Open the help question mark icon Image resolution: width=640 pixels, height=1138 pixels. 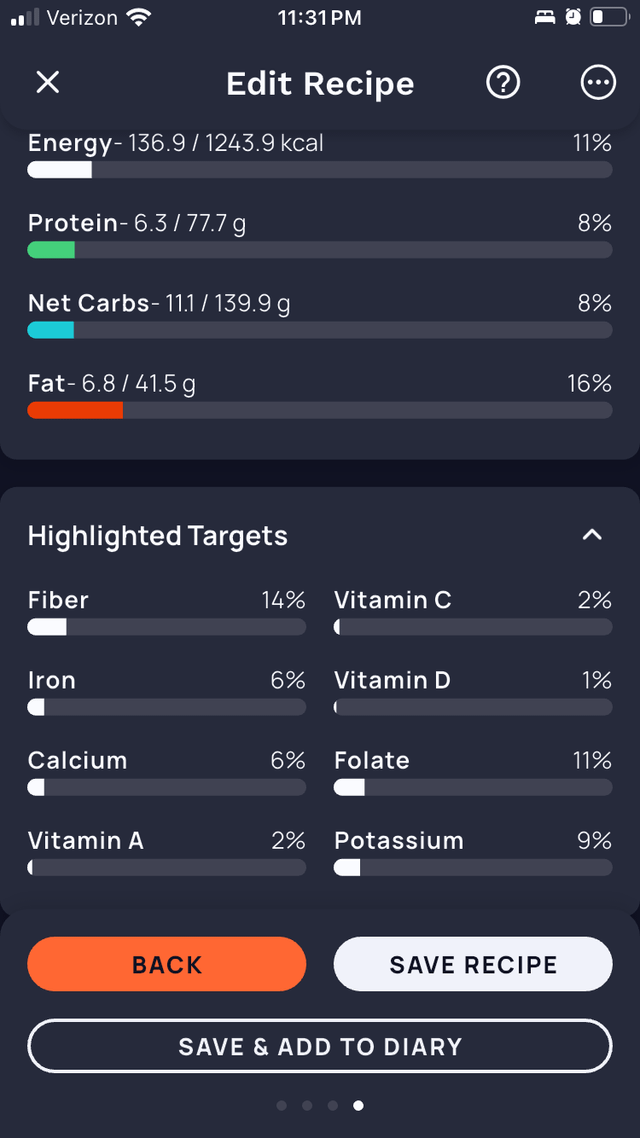503,83
